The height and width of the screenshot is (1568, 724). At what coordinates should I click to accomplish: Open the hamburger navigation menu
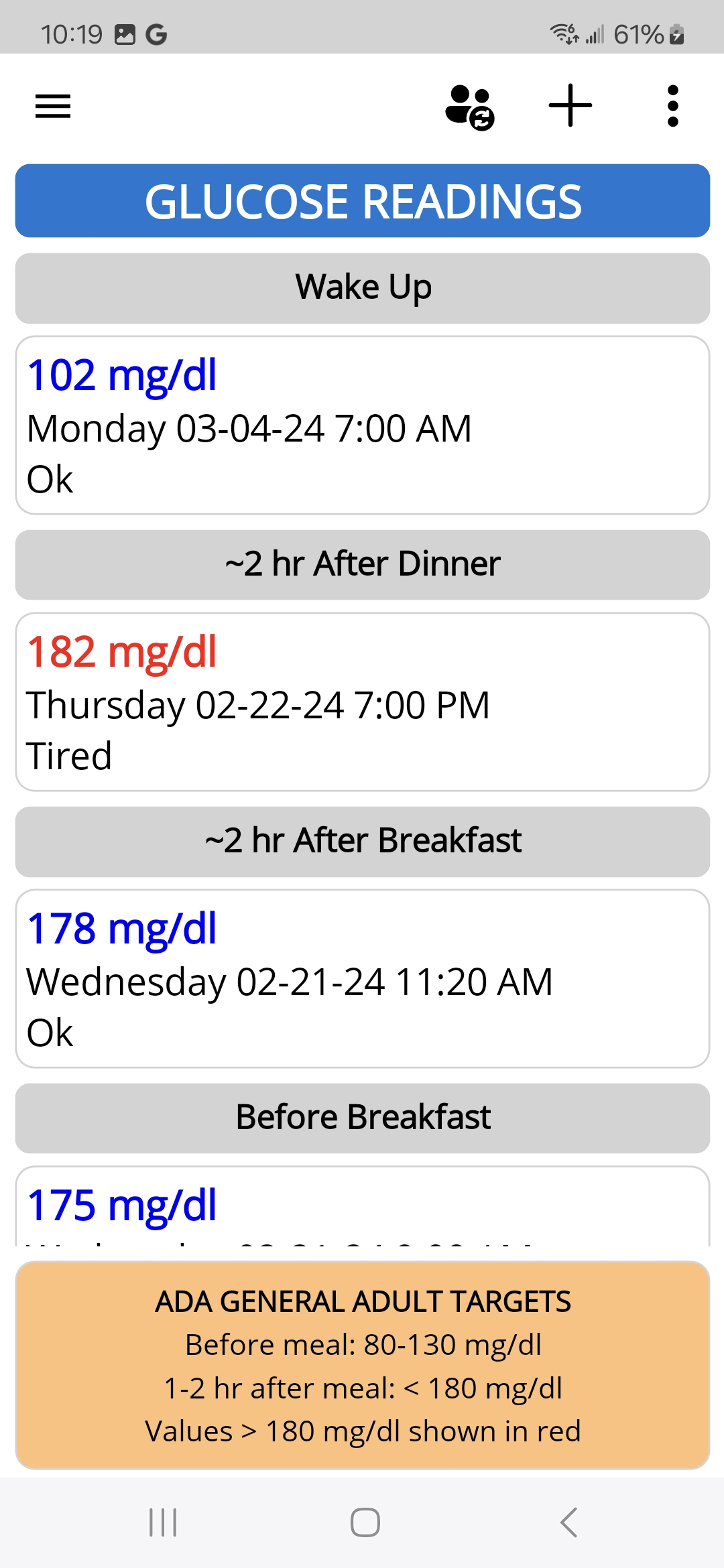click(53, 106)
